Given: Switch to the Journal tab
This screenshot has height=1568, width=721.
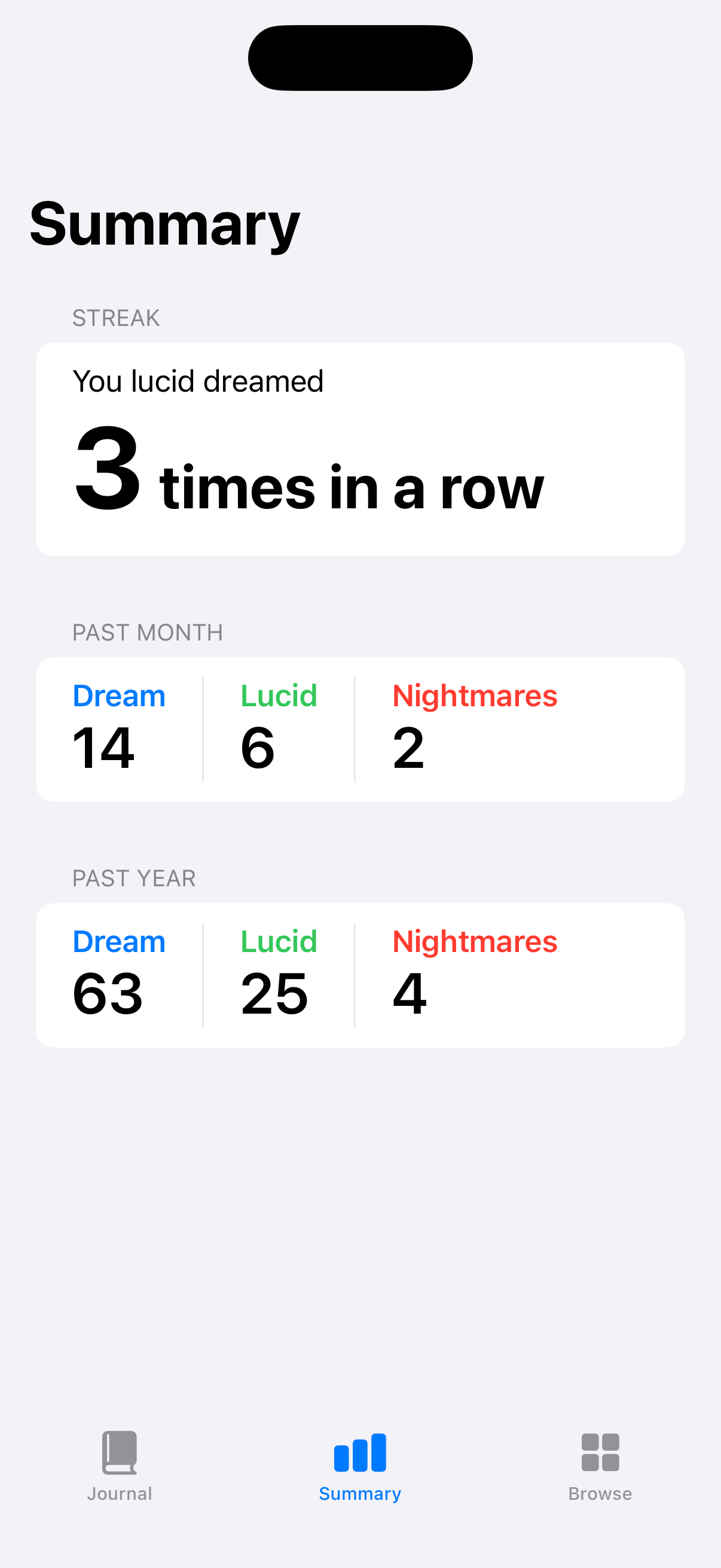Looking at the screenshot, I should tap(119, 1465).
